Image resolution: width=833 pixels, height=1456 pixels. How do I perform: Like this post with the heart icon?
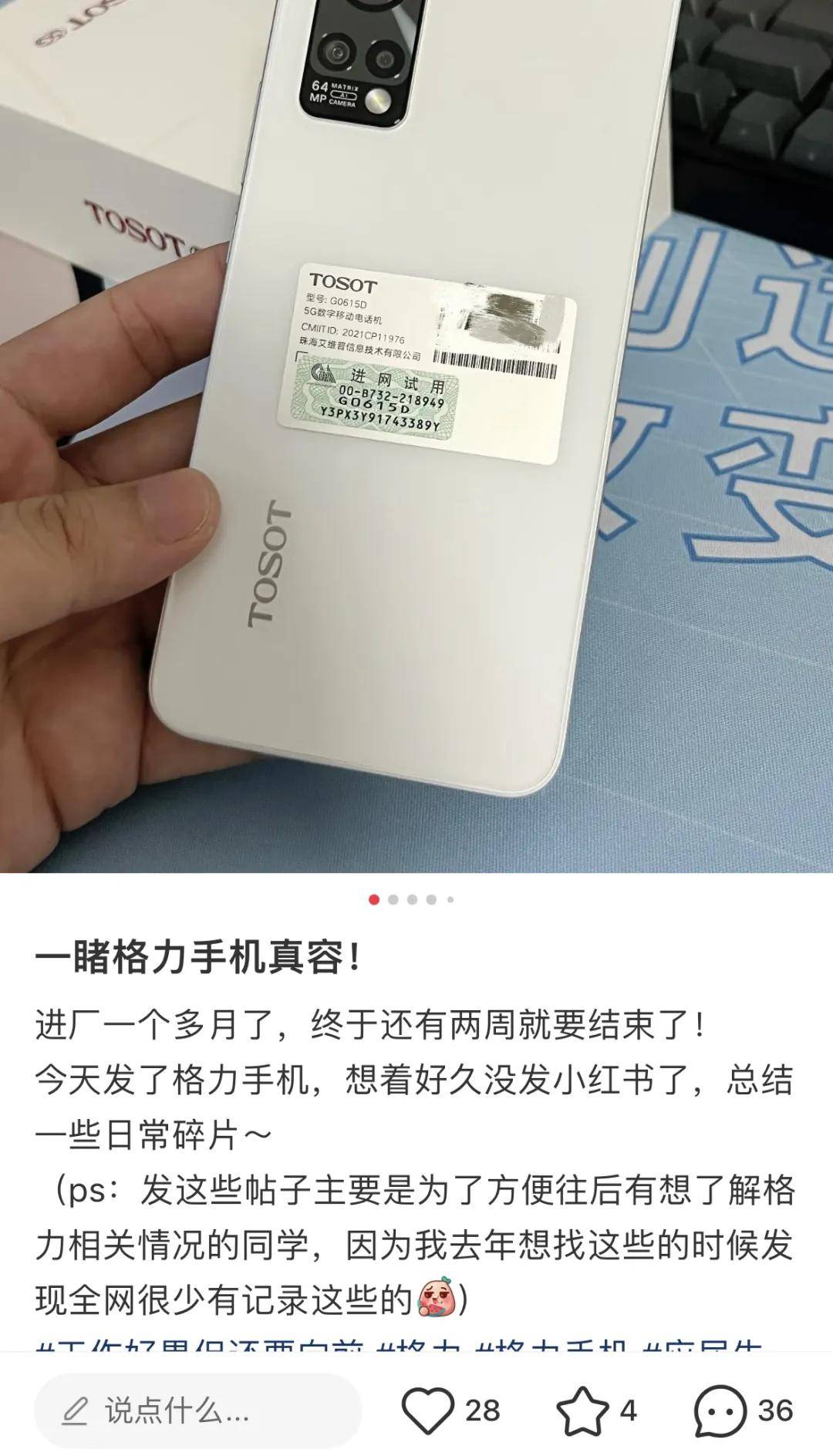click(x=428, y=1410)
